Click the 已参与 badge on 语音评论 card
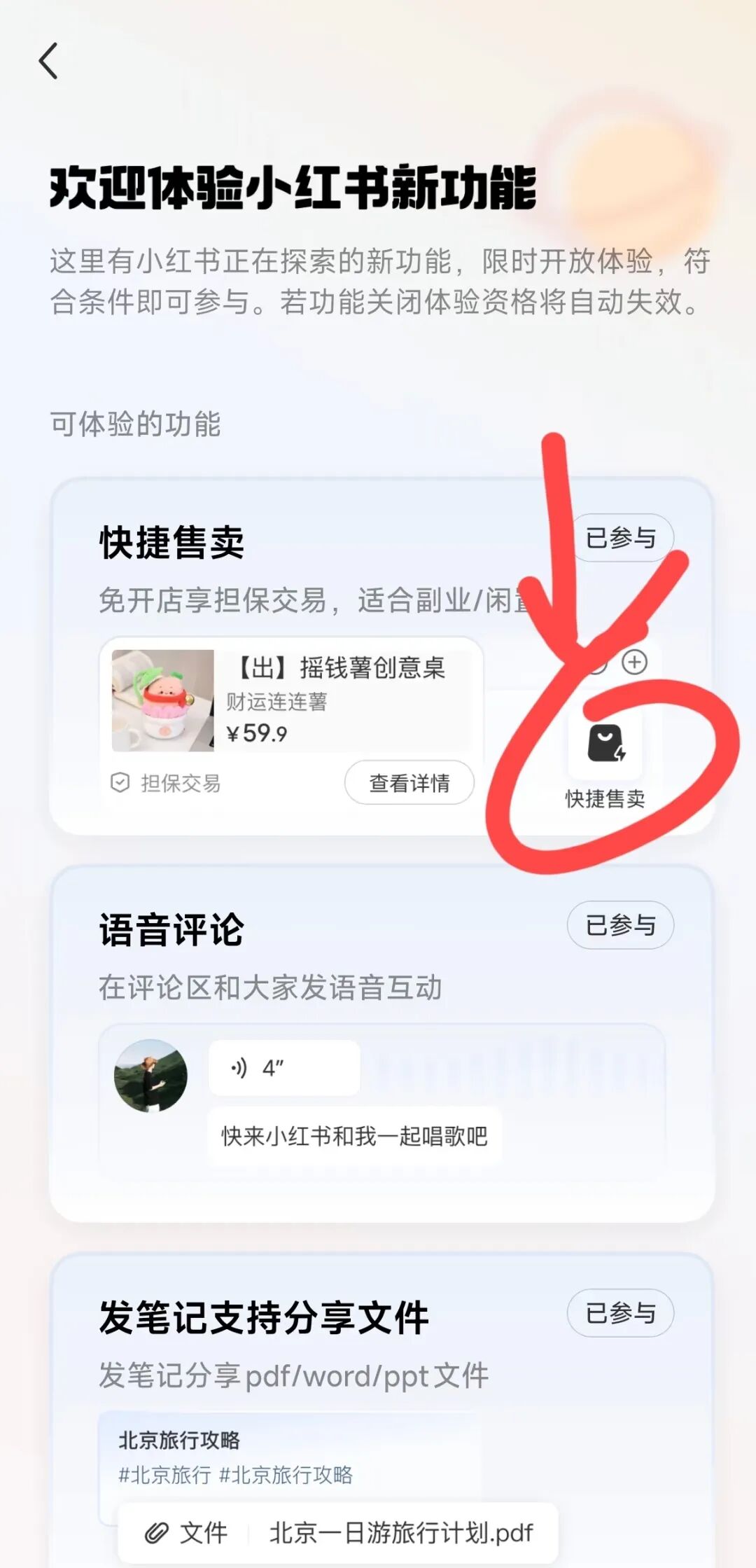 (619, 925)
